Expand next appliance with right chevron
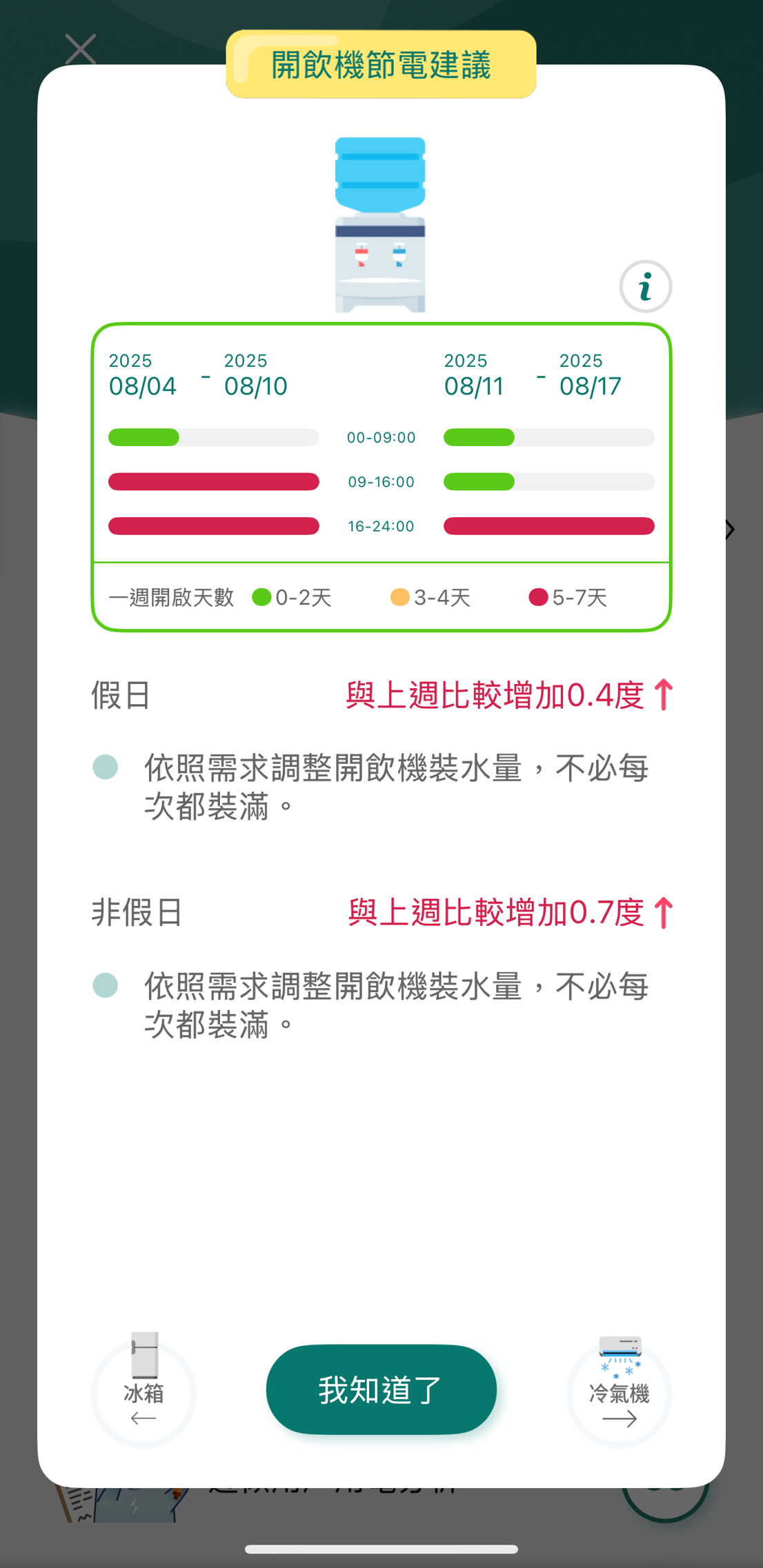This screenshot has height=1568, width=763. (x=731, y=529)
